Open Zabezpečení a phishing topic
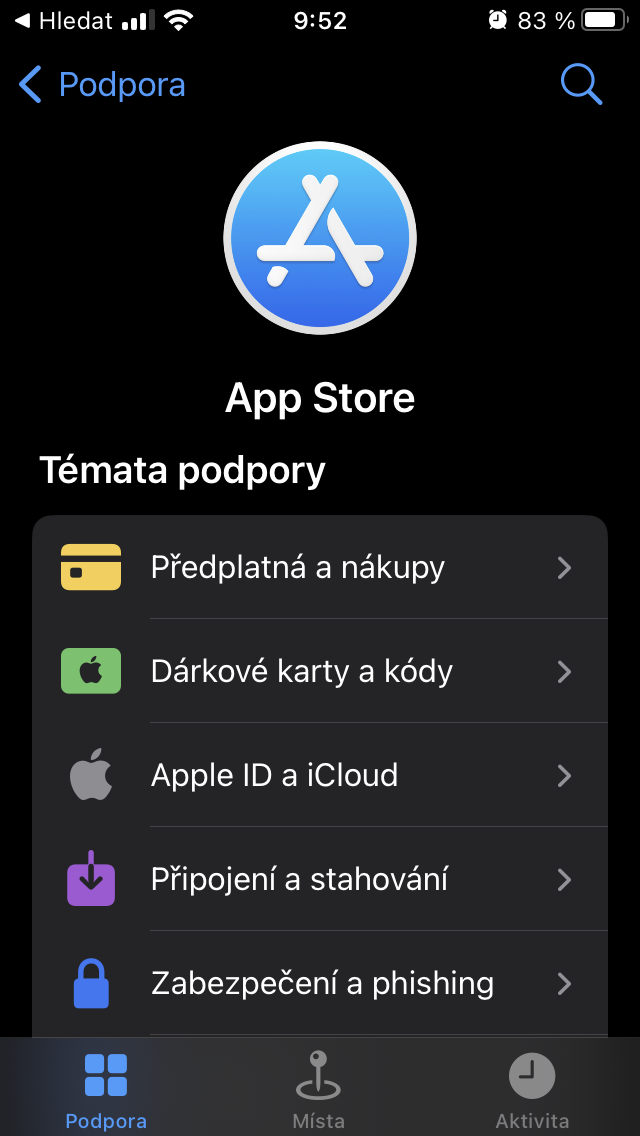640x1136 pixels. [320, 983]
